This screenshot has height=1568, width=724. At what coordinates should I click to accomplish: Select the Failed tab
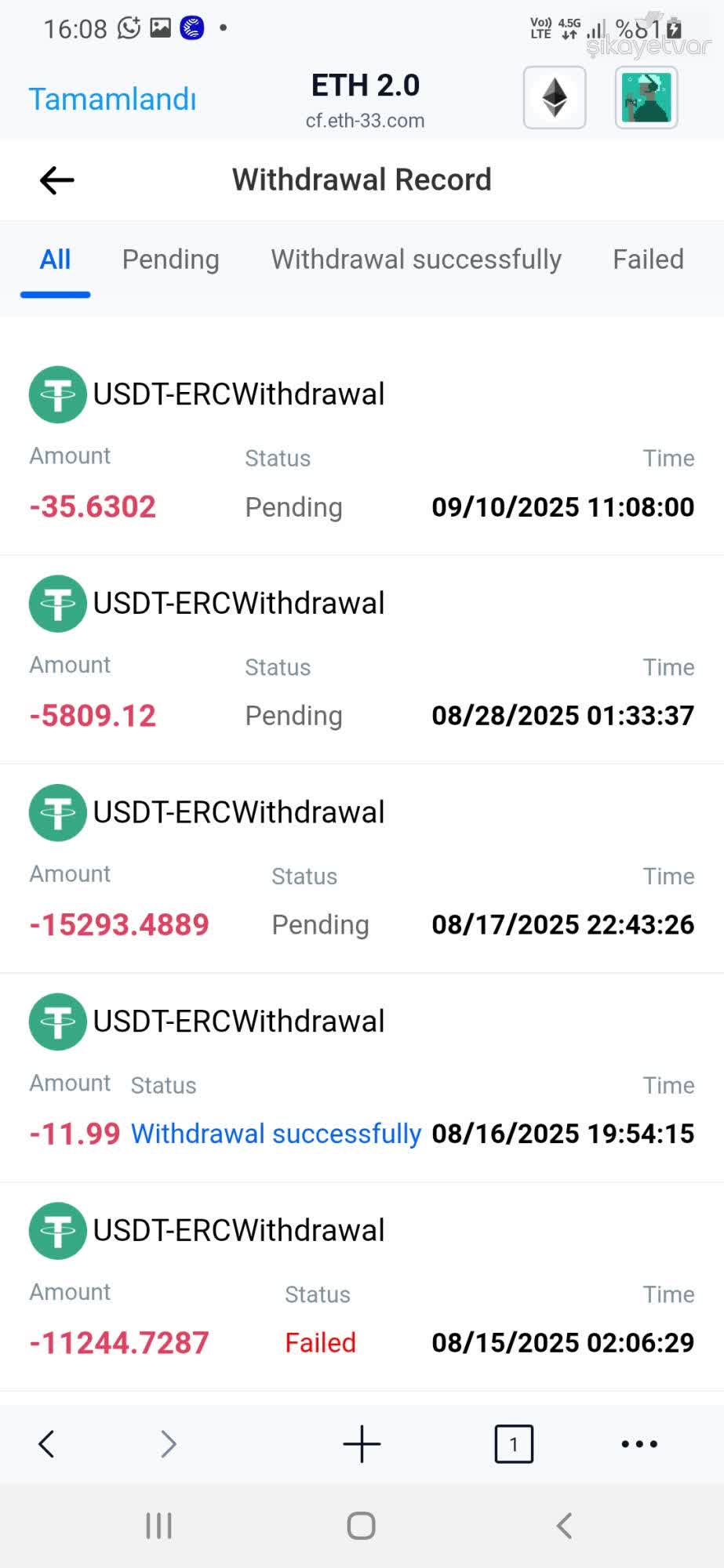point(647,260)
